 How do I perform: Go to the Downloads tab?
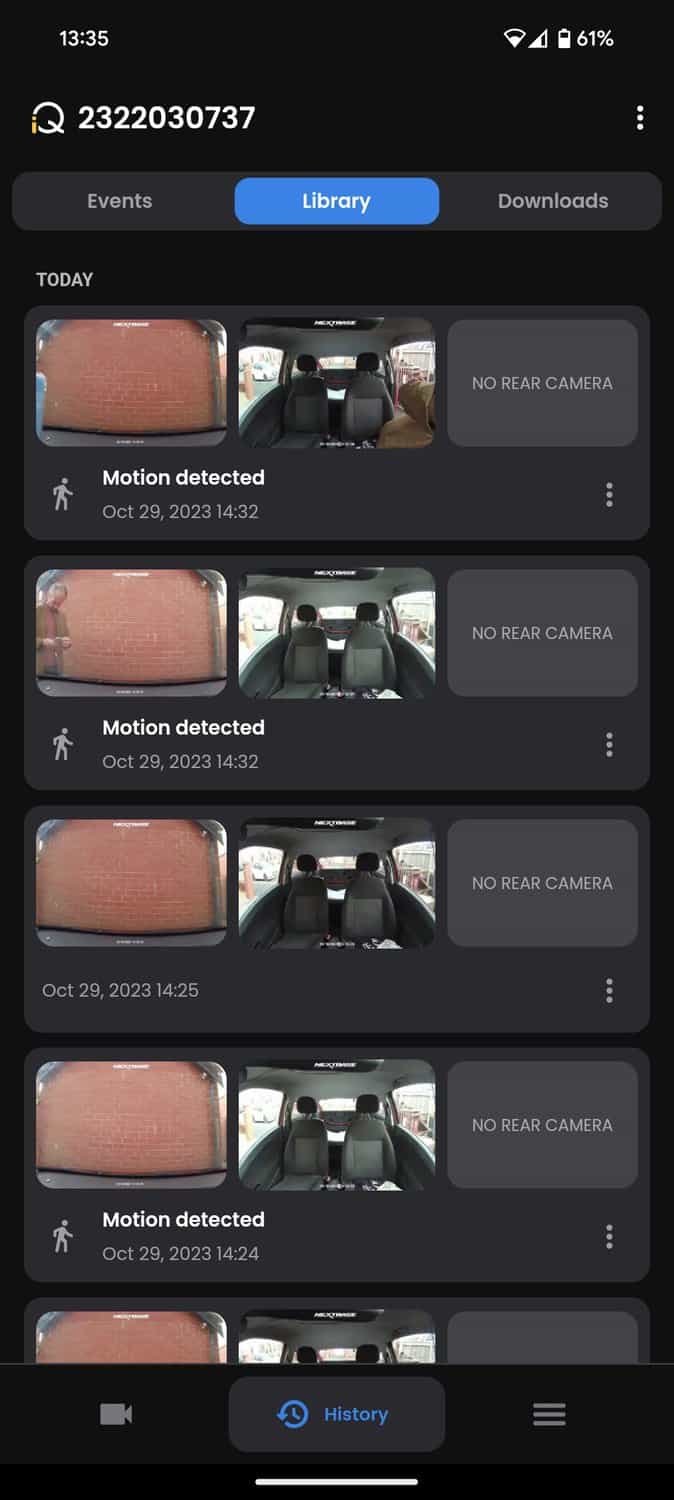click(553, 201)
